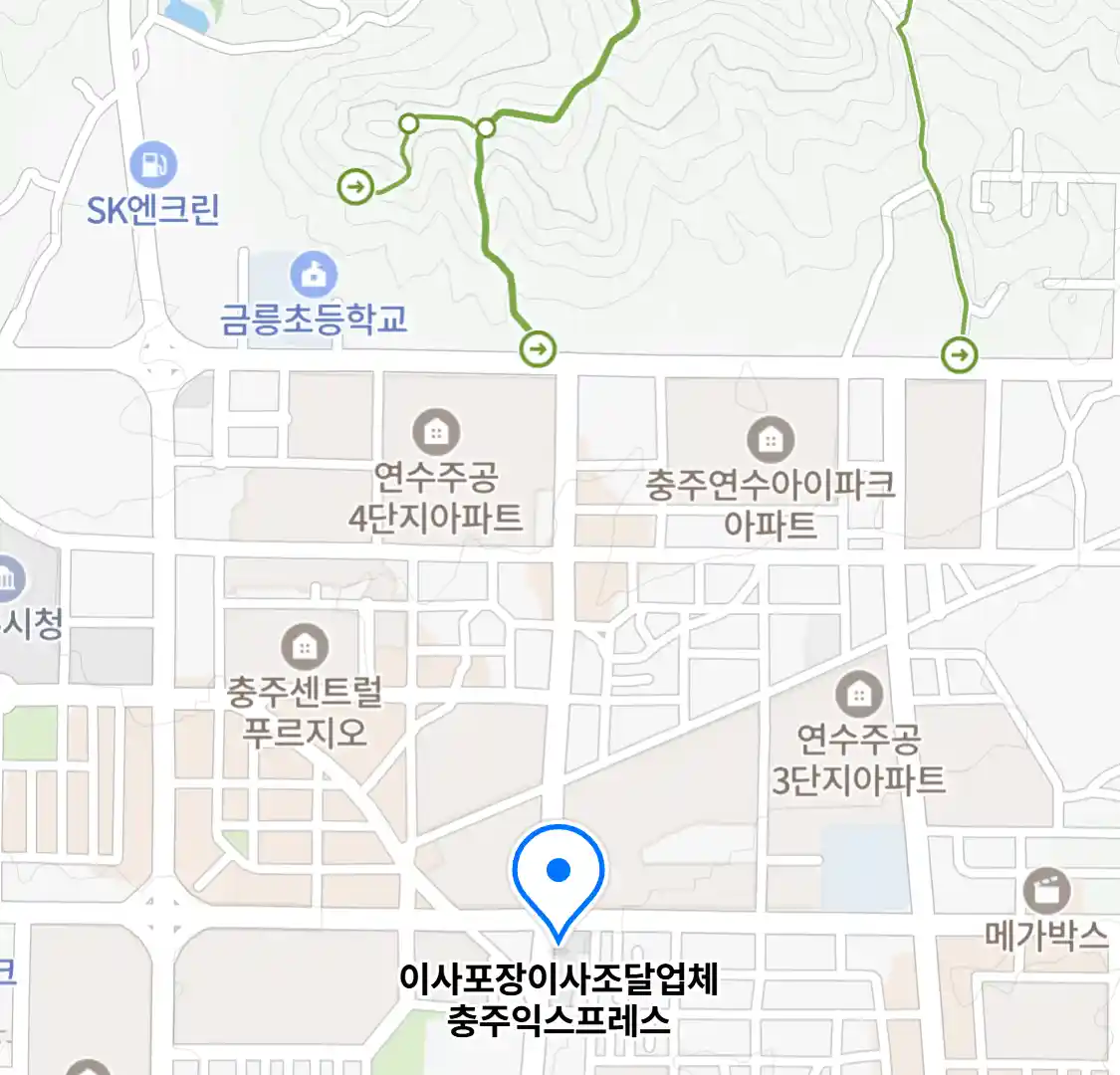The image size is (1120, 1075).
Task: Select the 연수주공 4단지아파트 marker
Action: (x=436, y=433)
